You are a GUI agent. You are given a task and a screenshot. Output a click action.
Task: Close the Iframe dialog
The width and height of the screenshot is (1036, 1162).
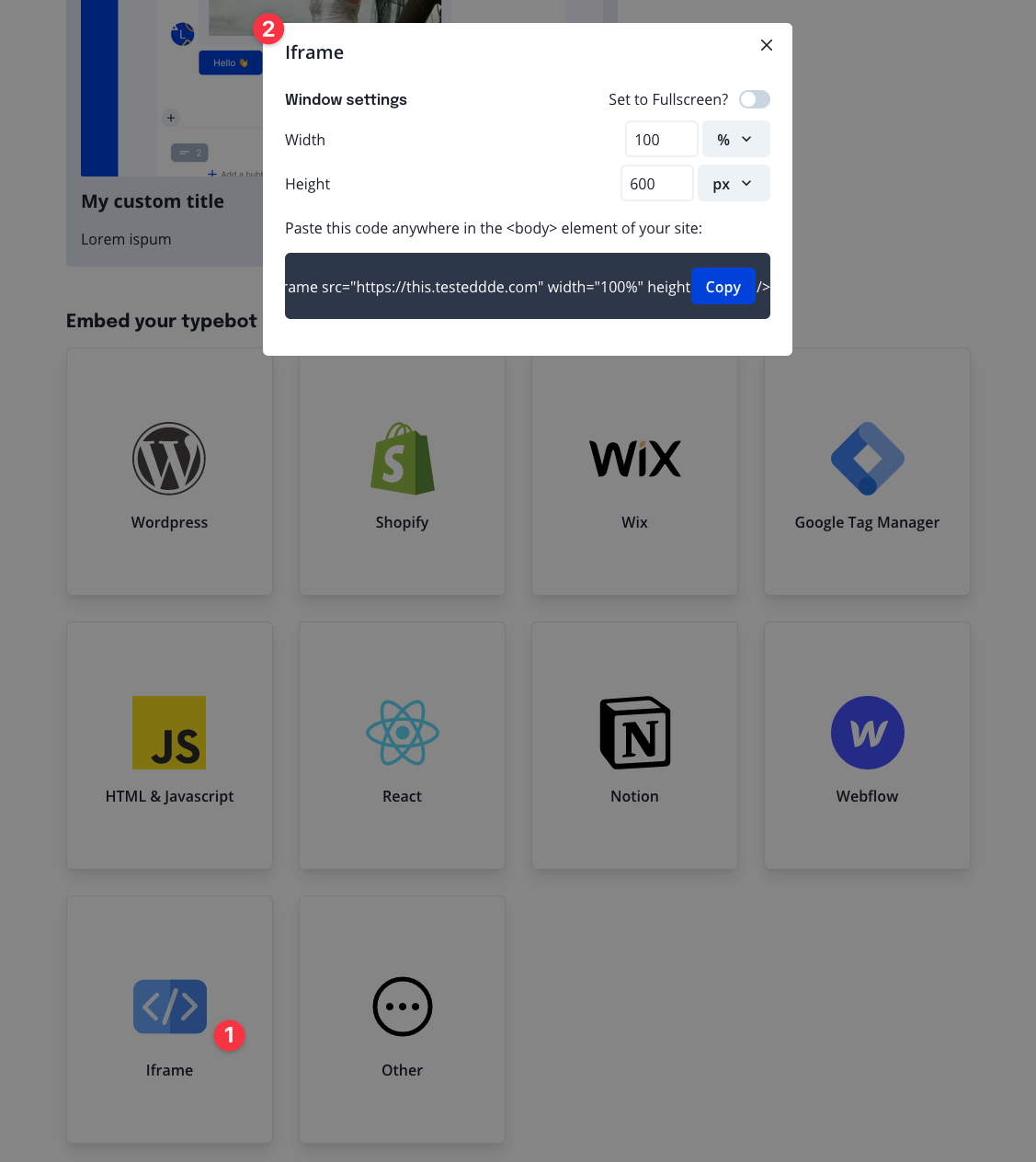pos(766,45)
